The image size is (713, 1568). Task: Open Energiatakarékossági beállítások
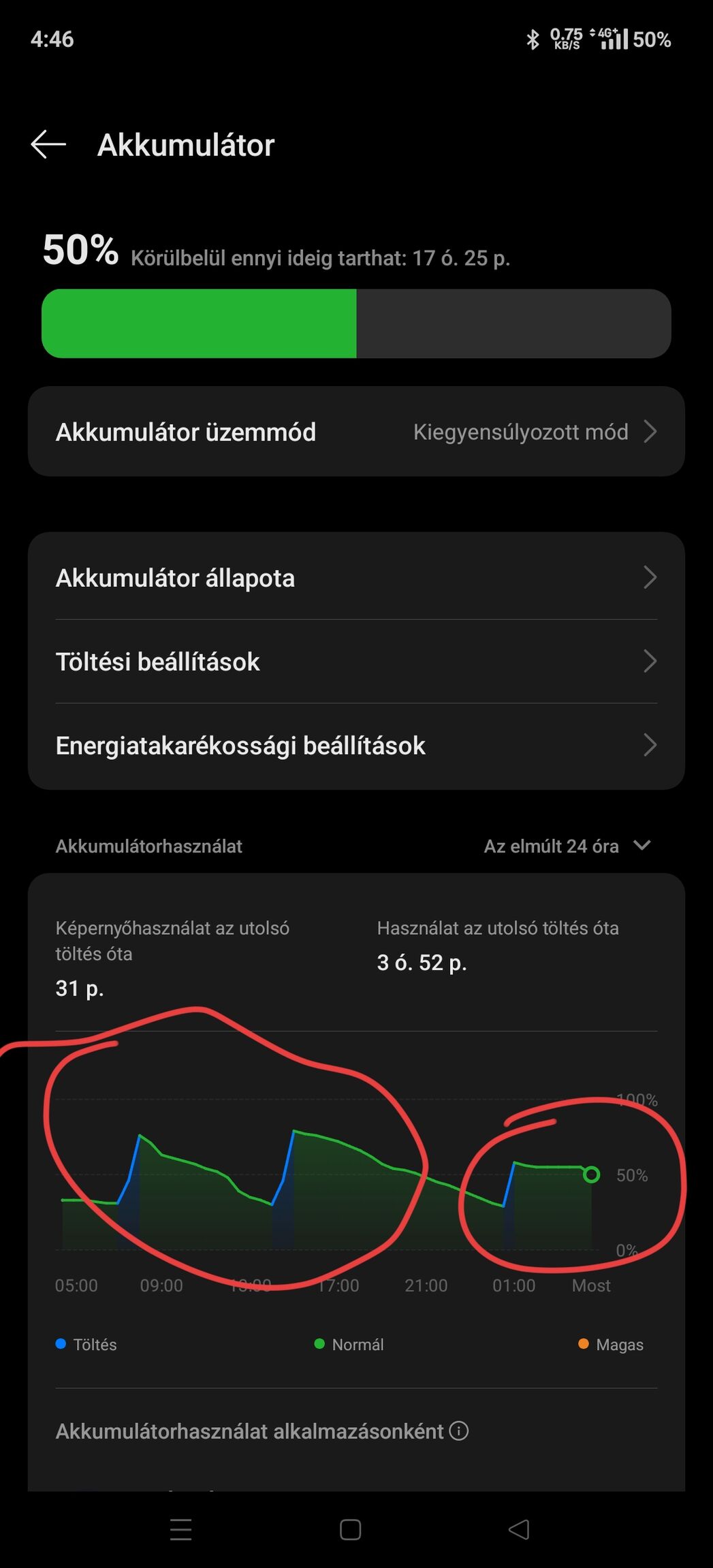click(356, 746)
